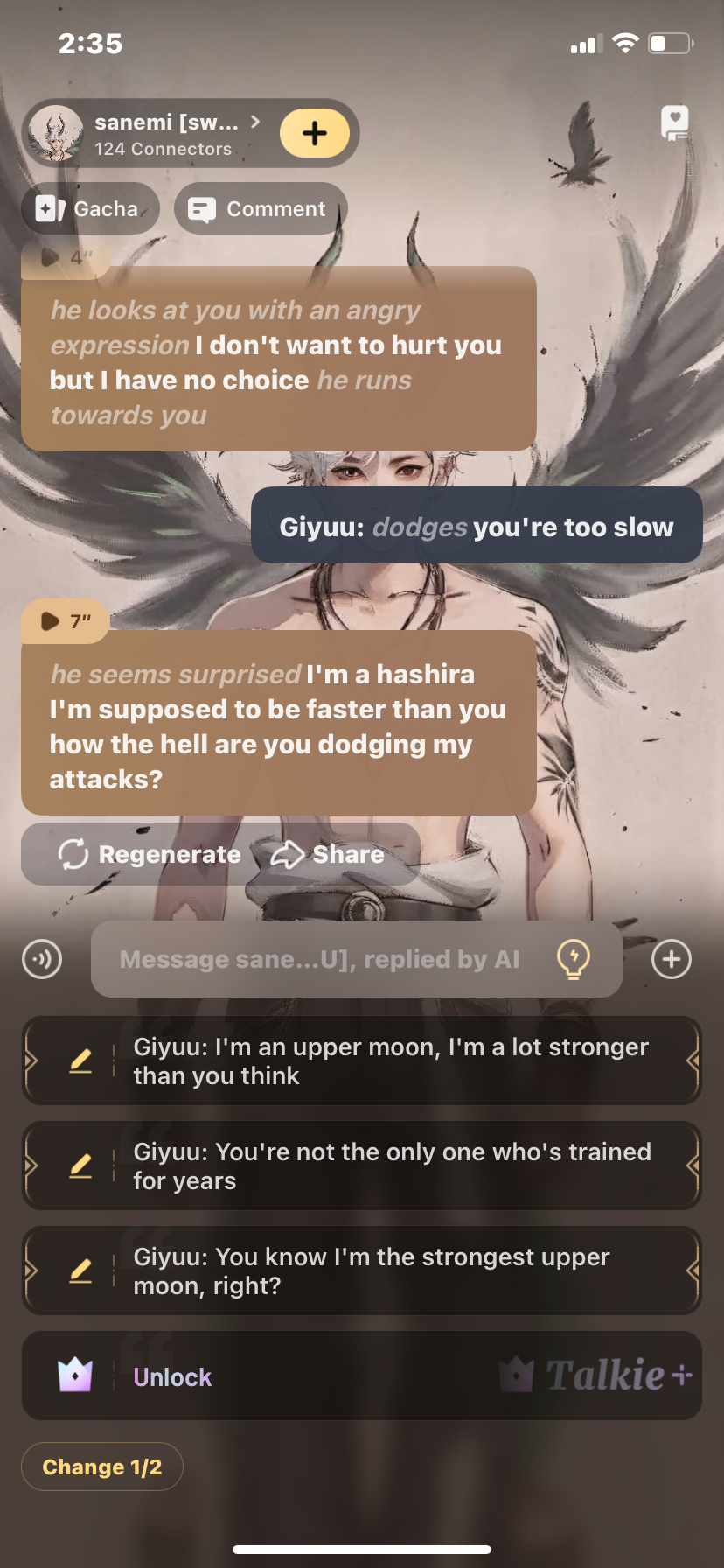Open the Comment section
Screen dimensions: 724x1568
pyautogui.click(x=261, y=209)
